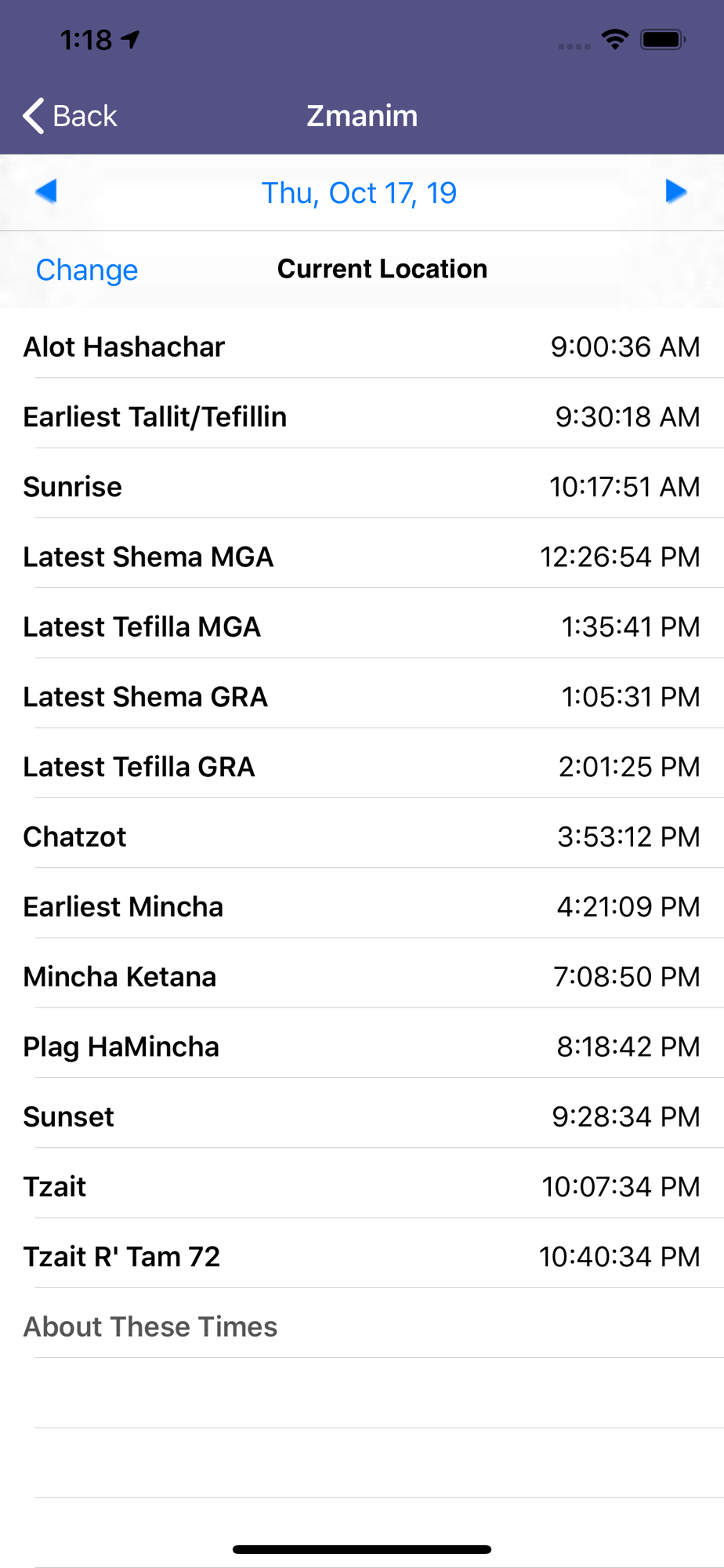The height and width of the screenshot is (1568, 724).
Task: Go back to the previous screen
Action: (71, 116)
